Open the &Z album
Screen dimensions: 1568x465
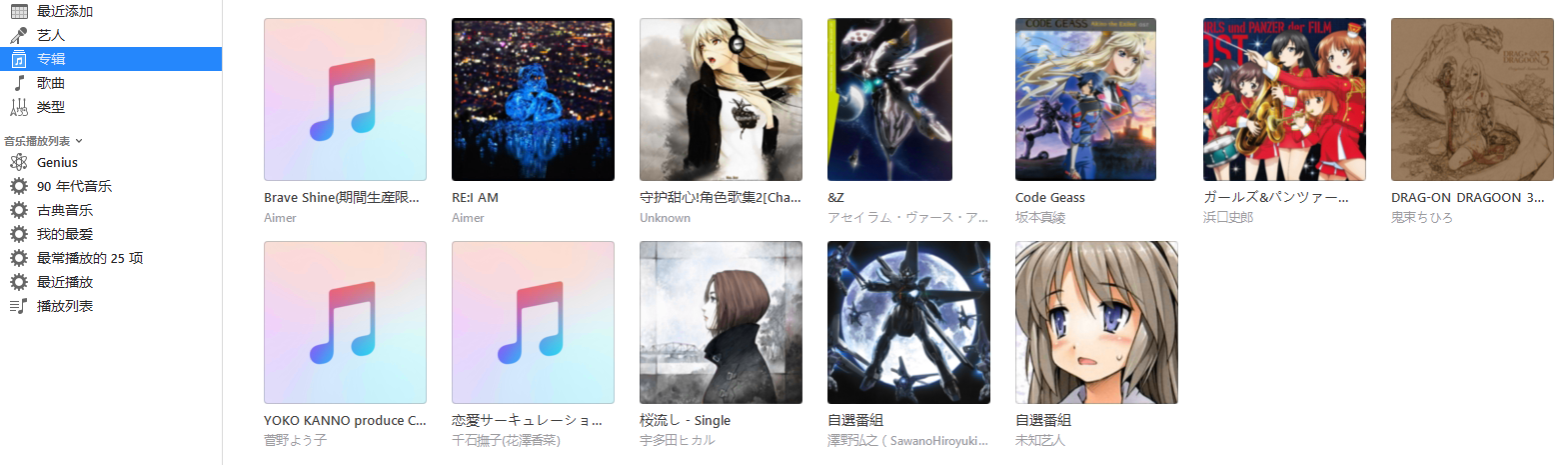click(889, 100)
